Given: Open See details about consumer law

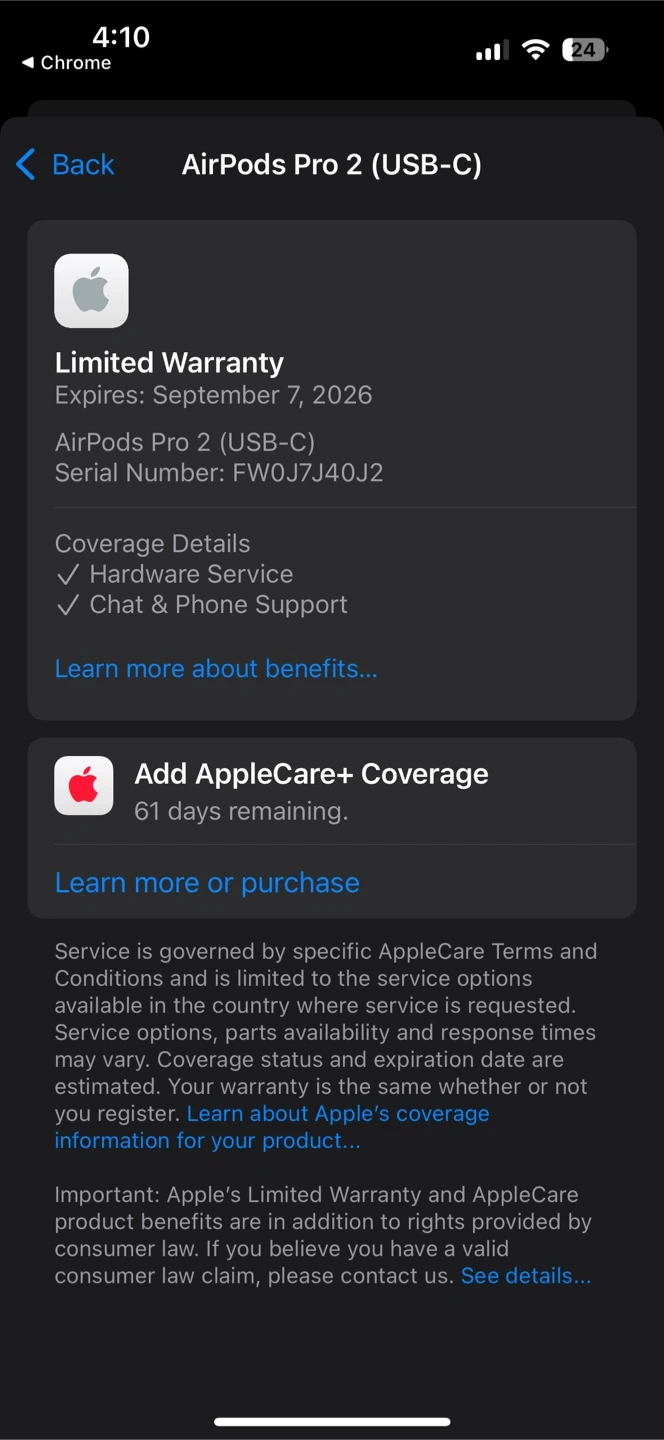Looking at the screenshot, I should pos(526,1276).
